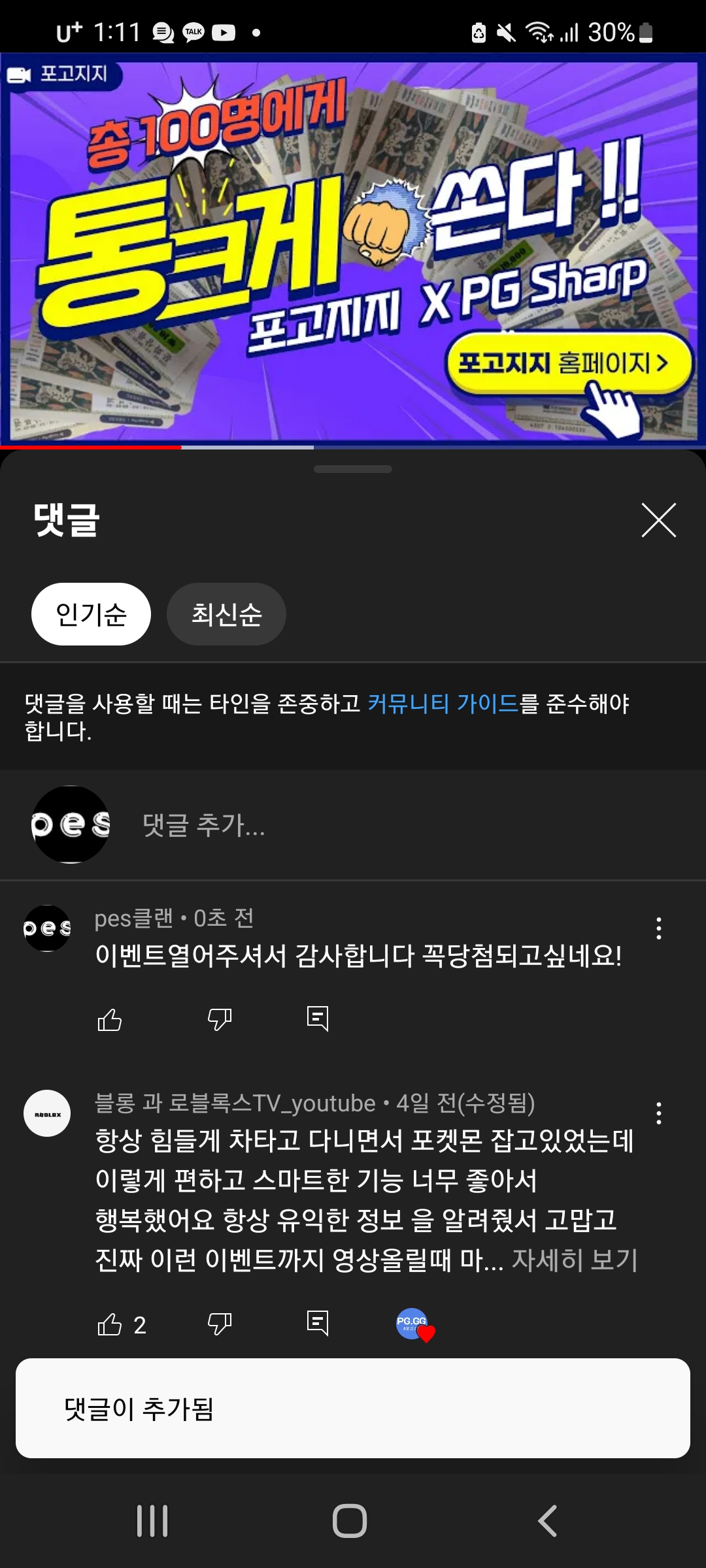Like the 블롱 과 로블록스TV_youtube comment
Screen dimensions: 706x1568
coord(110,1324)
